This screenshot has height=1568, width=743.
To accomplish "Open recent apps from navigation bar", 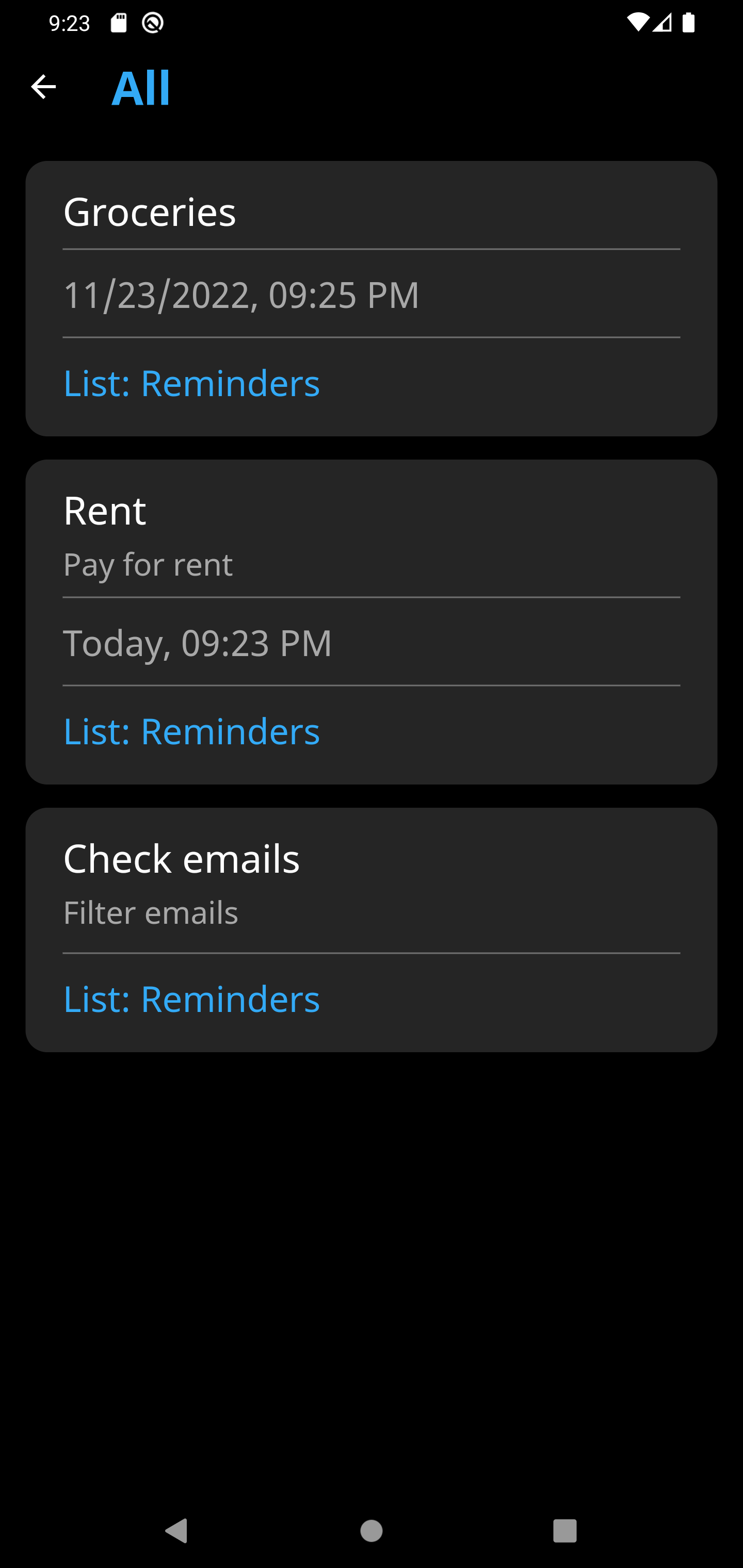I will point(564,1530).
